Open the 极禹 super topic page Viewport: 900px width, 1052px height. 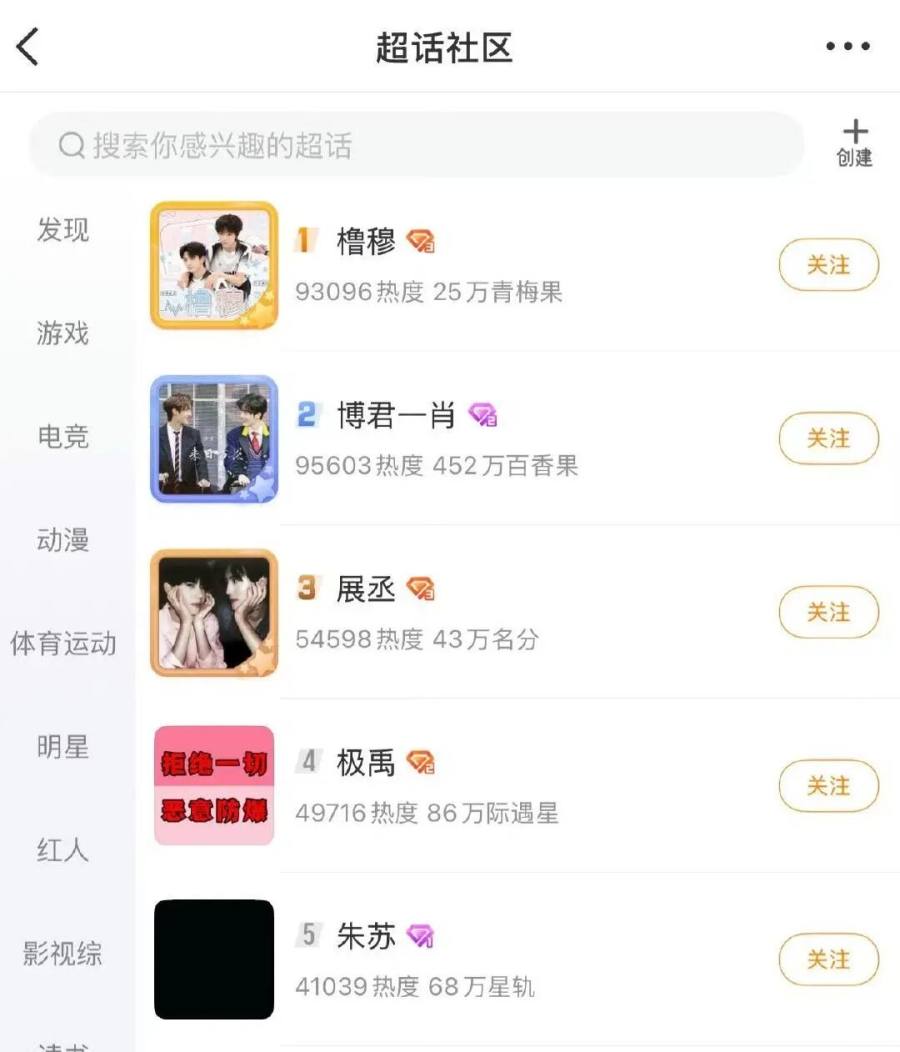coord(366,763)
